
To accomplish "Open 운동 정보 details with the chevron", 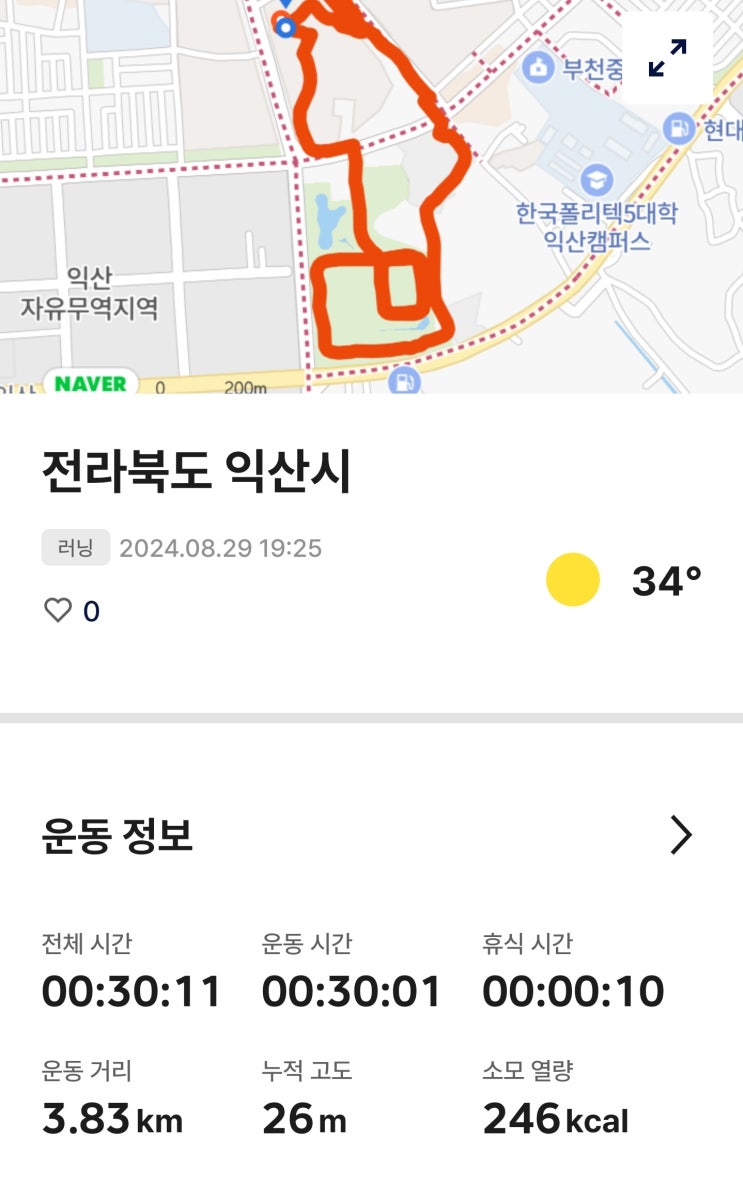I will pyautogui.click(x=680, y=835).
